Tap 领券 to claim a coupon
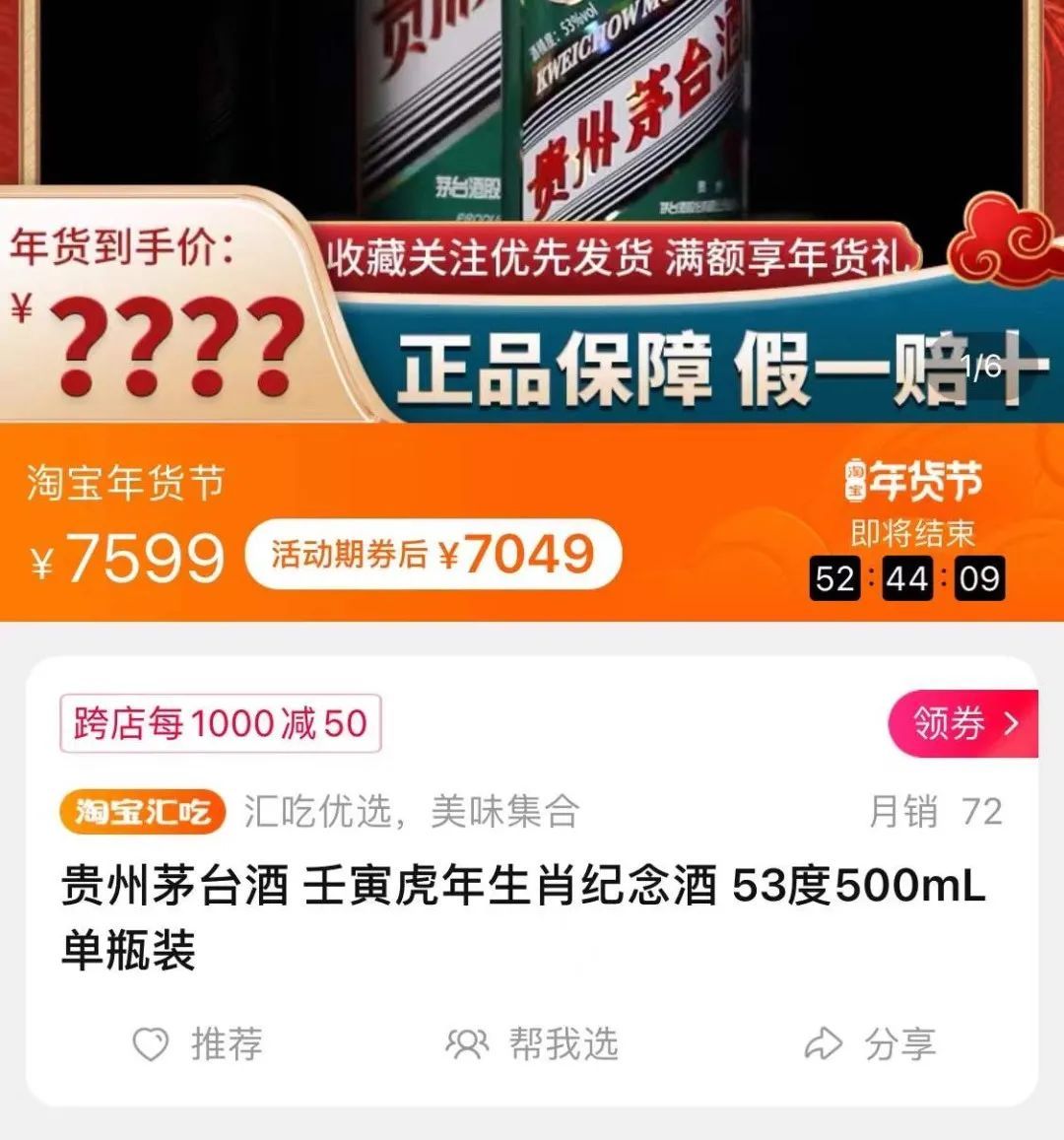Viewport: 1064px width, 1140px height. point(963,724)
